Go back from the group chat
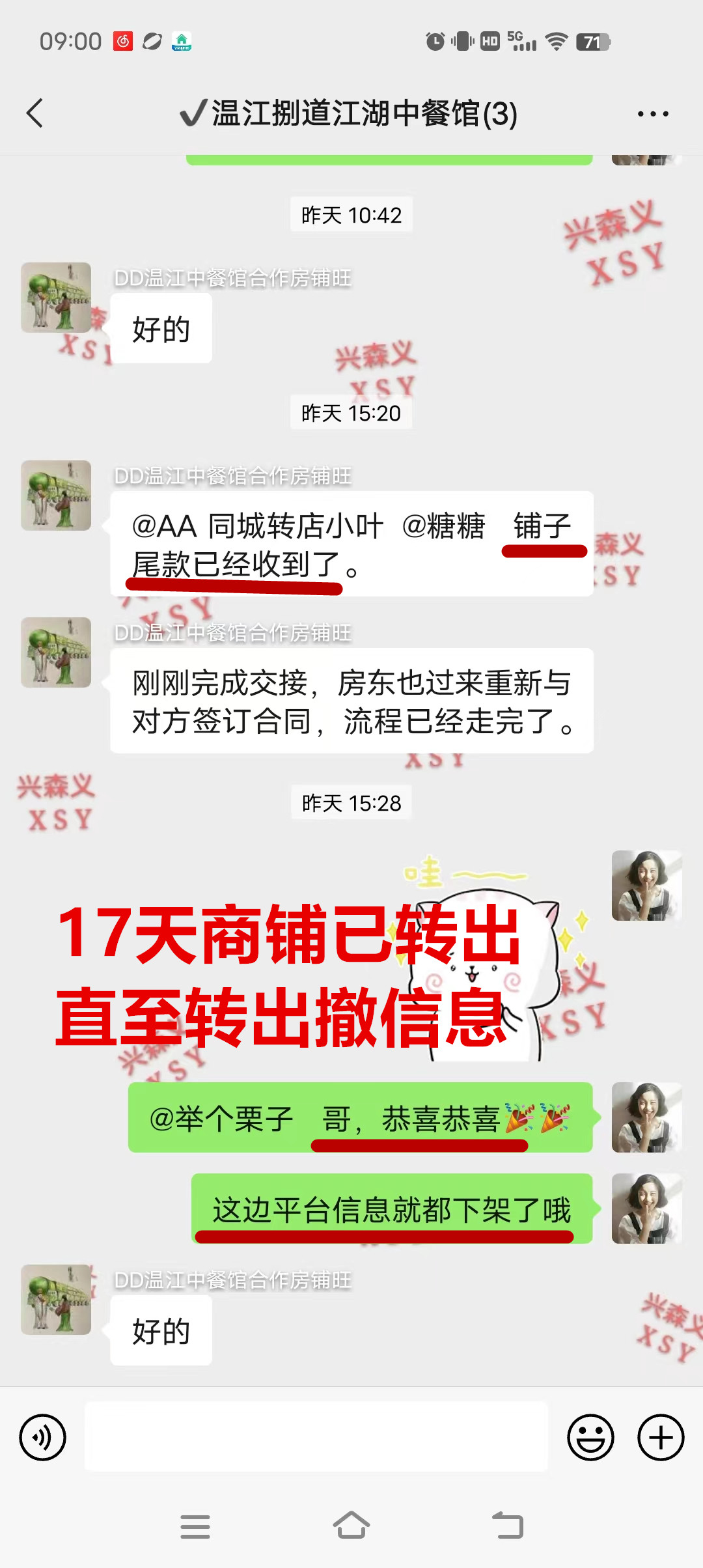Image resolution: width=703 pixels, height=1568 pixels. [35, 113]
